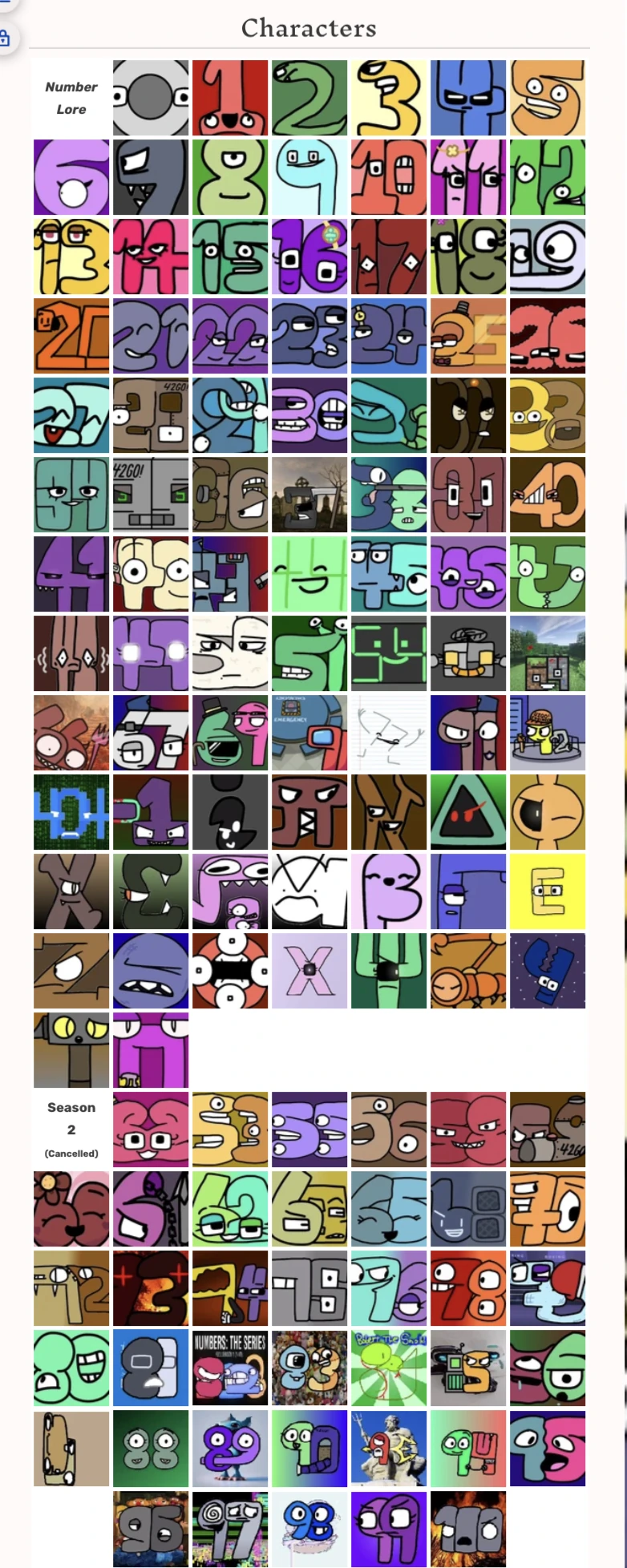This screenshot has height=1568, width=627.
Task: Select the orange Number 5 character
Action: click(x=547, y=97)
